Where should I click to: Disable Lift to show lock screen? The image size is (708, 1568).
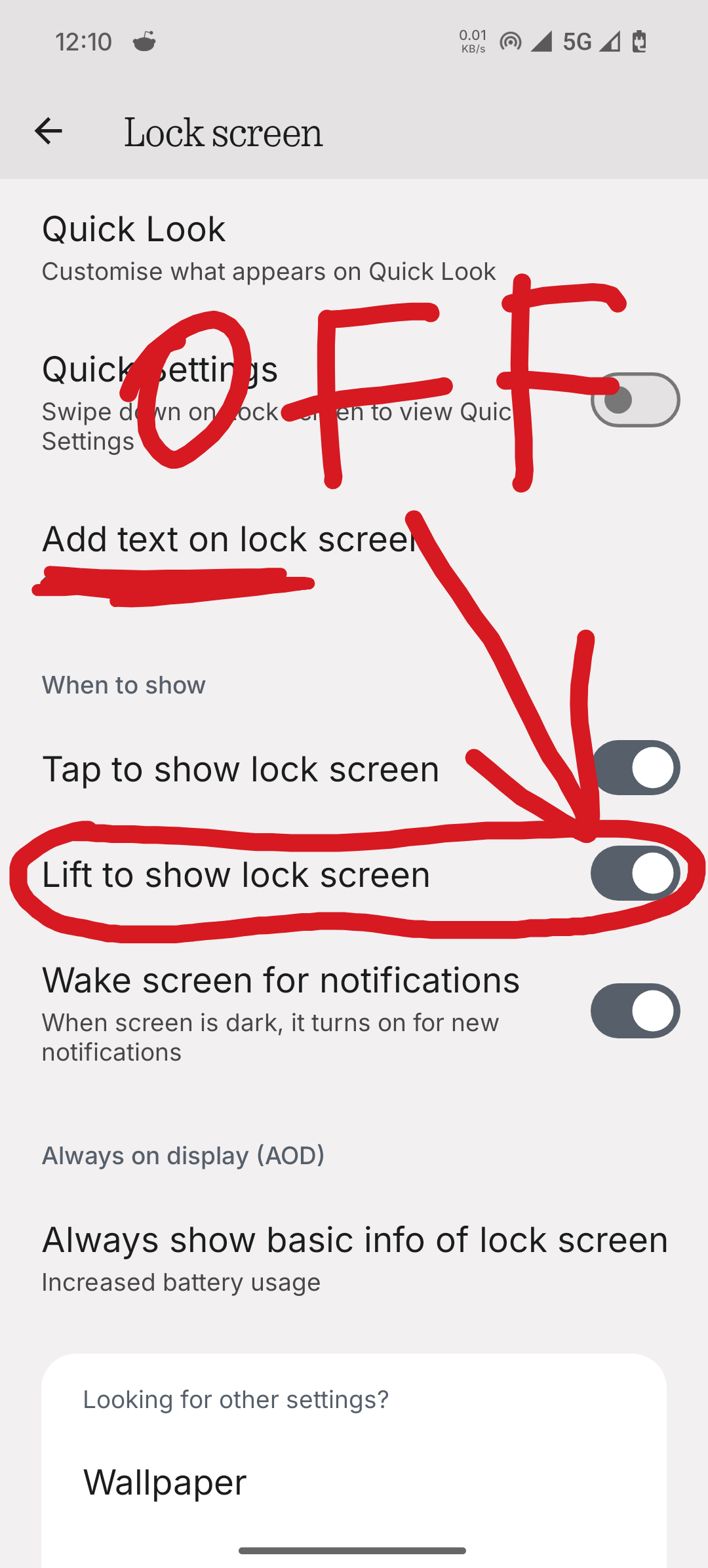(x=635, y=873)
